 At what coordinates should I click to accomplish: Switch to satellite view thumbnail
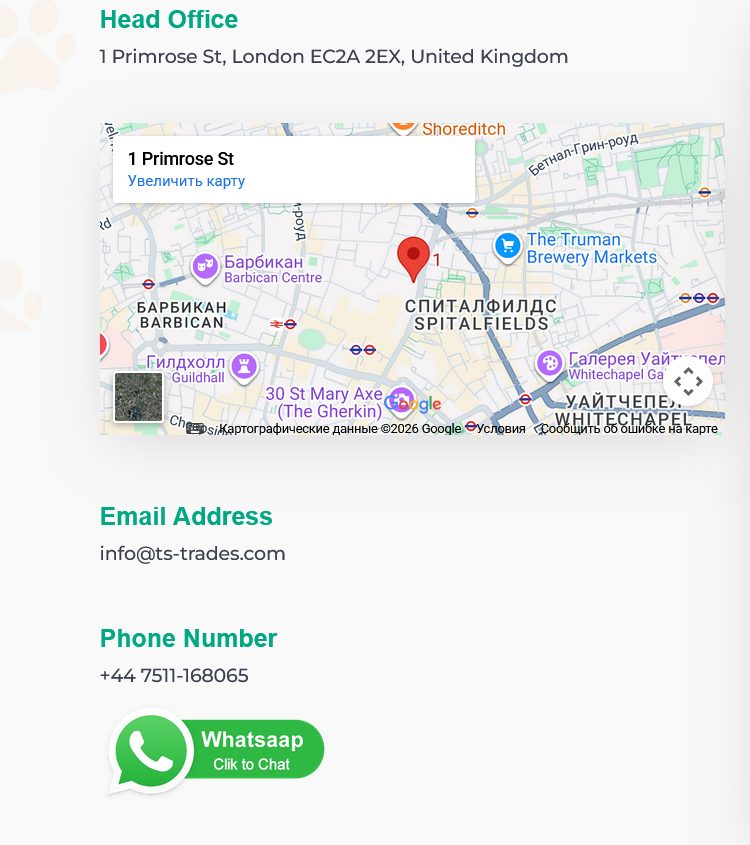(138, 397)
